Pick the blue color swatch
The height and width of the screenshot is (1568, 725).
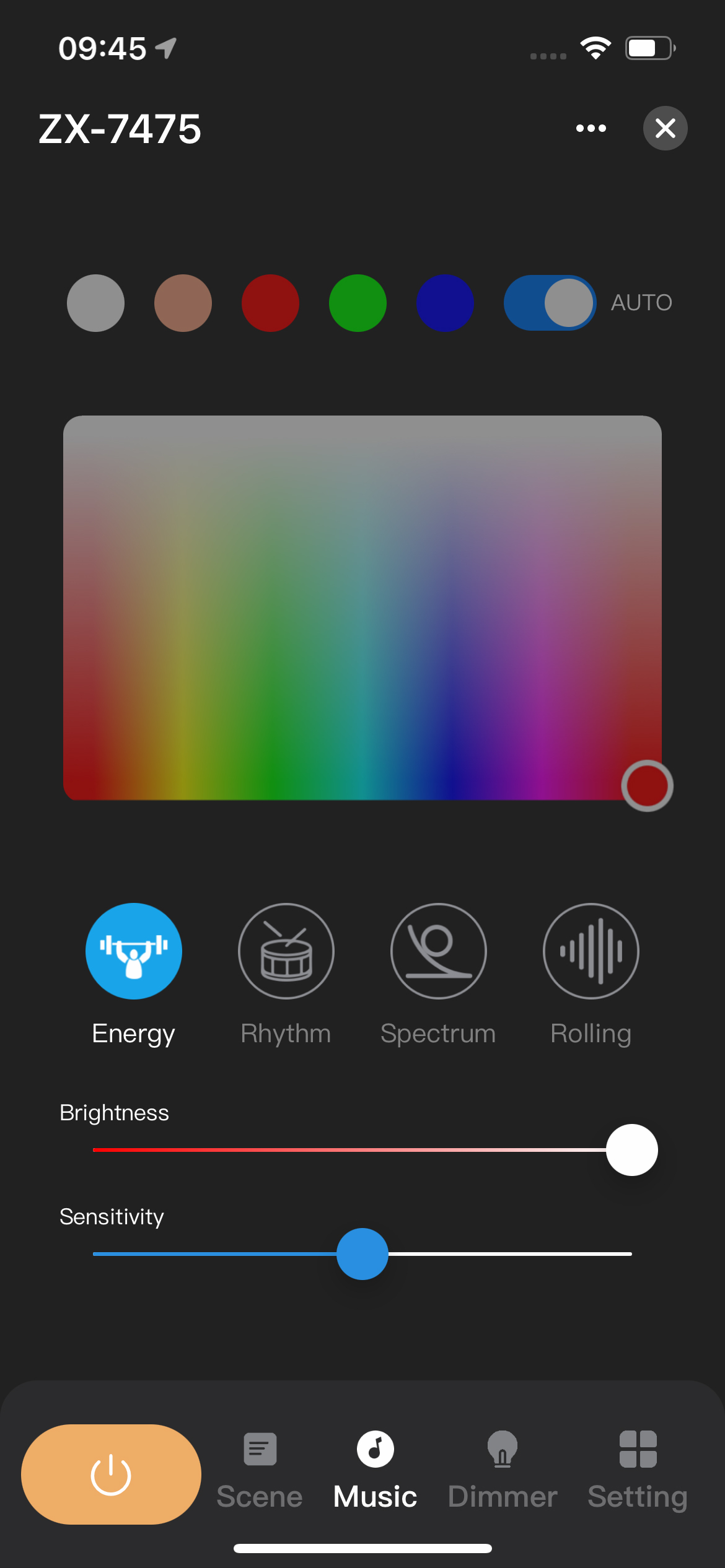pos(445,303)
